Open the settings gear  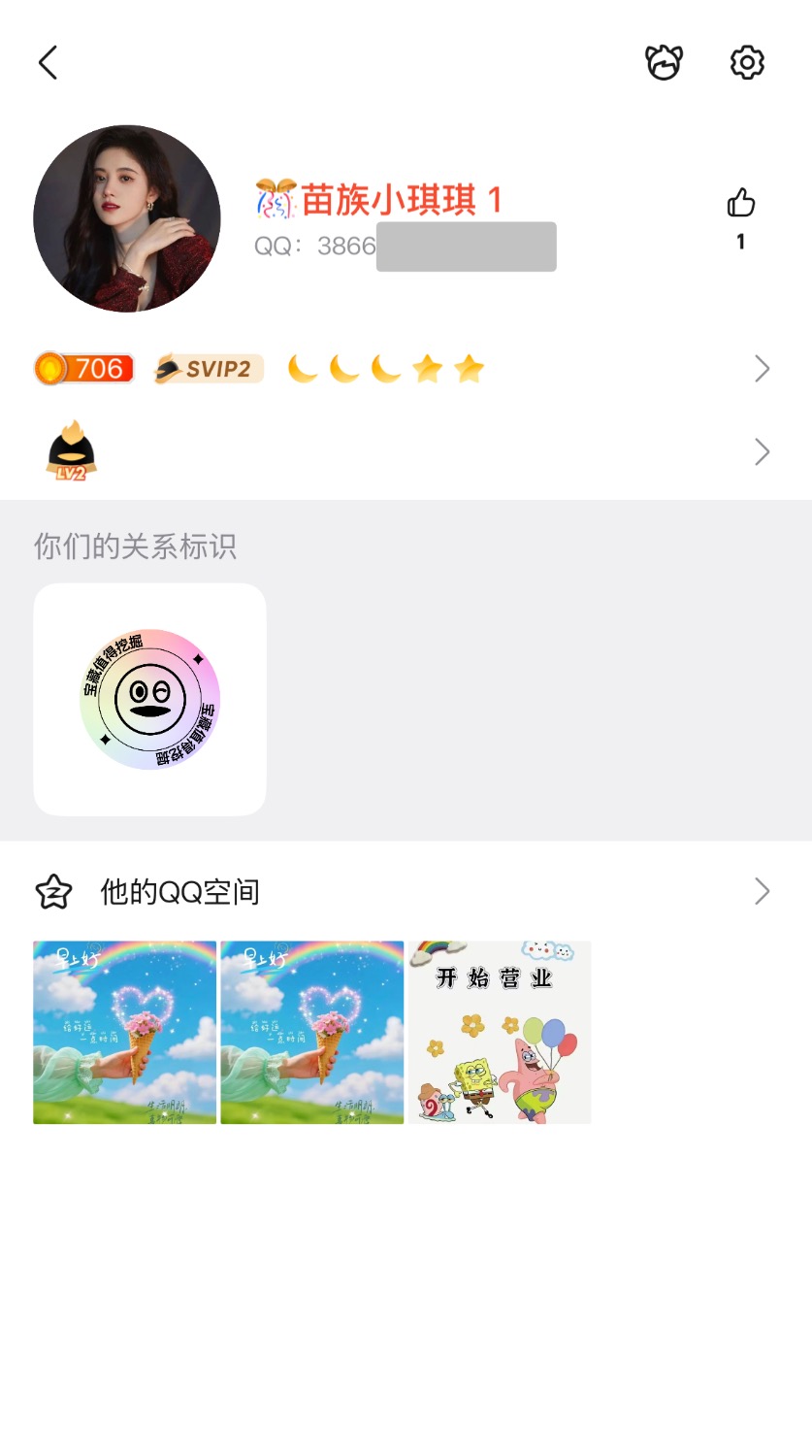click(x=745, y=61)
